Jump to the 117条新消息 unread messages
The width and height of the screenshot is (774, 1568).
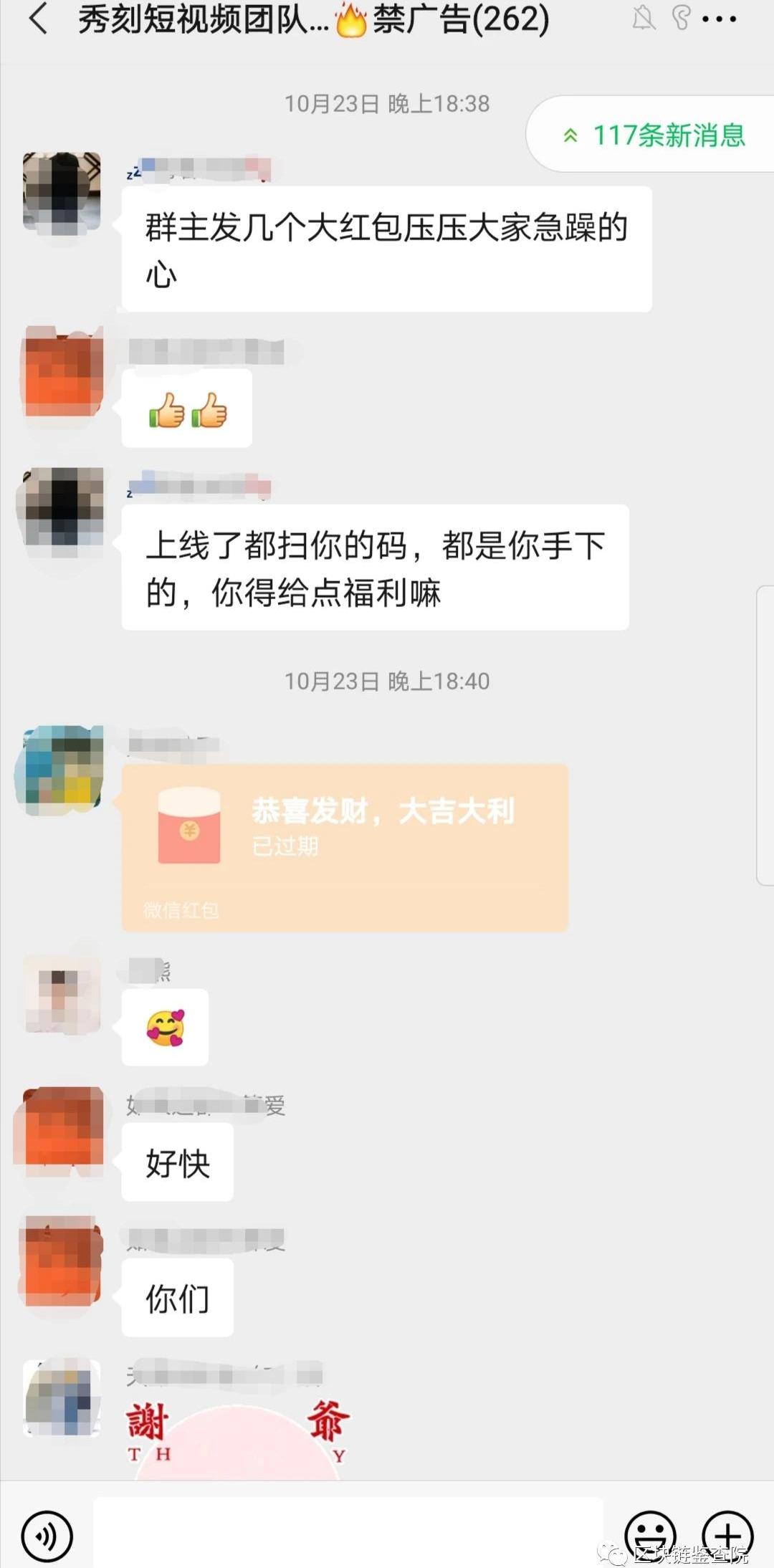coord(654,135)
